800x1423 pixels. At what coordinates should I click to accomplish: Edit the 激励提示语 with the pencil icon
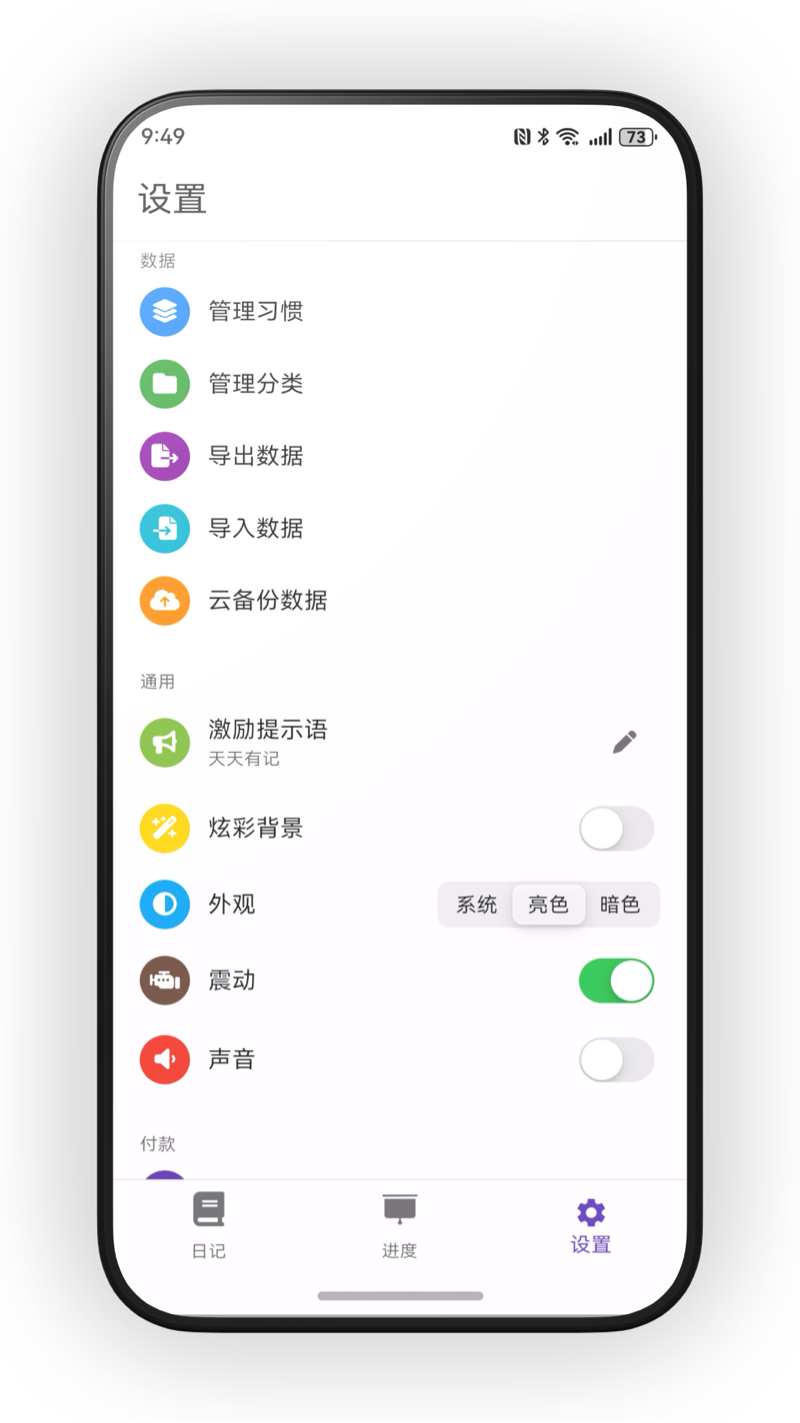[x=624, y=742]
